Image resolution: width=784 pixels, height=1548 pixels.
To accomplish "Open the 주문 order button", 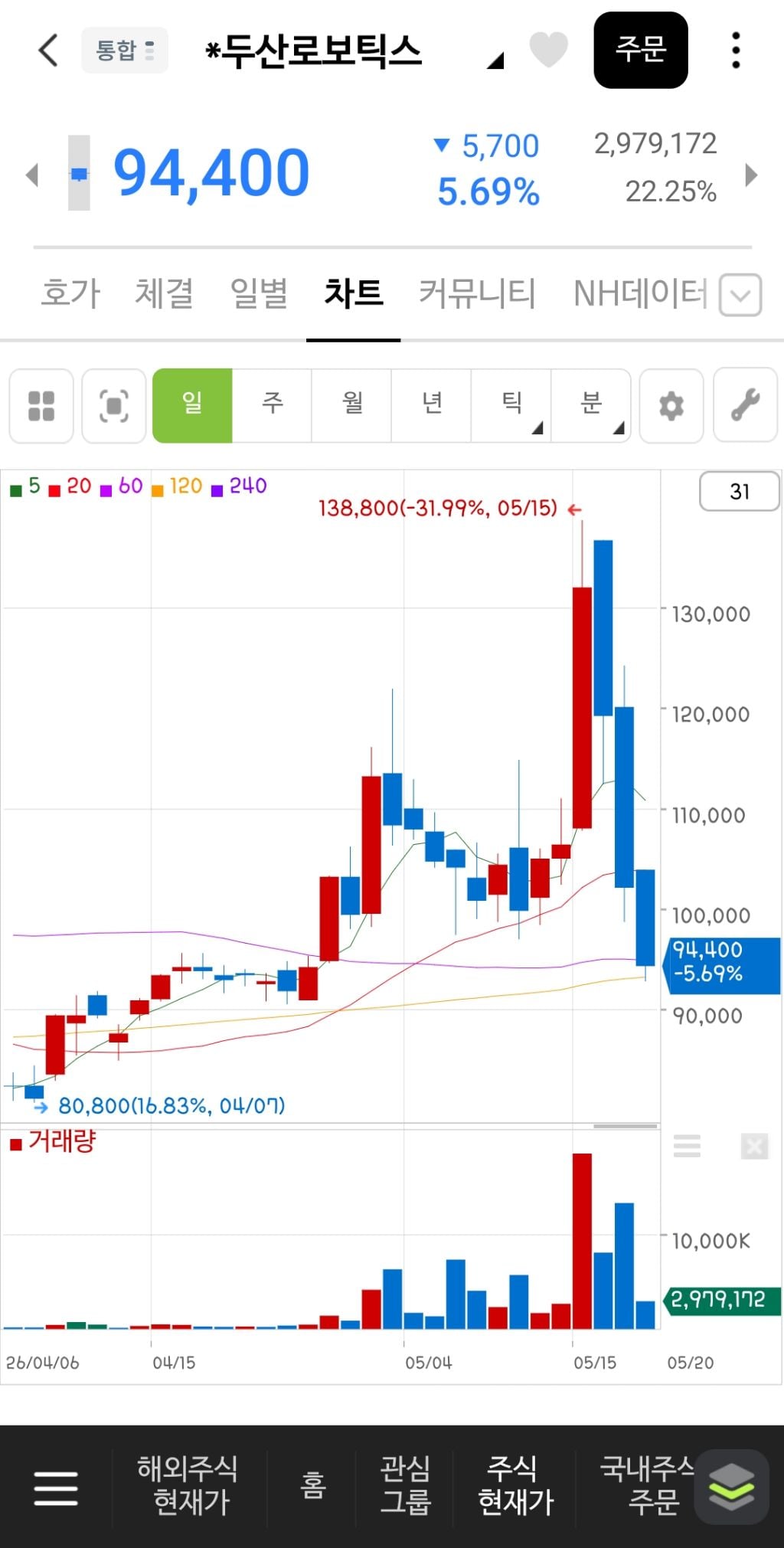I will [641, 50].
